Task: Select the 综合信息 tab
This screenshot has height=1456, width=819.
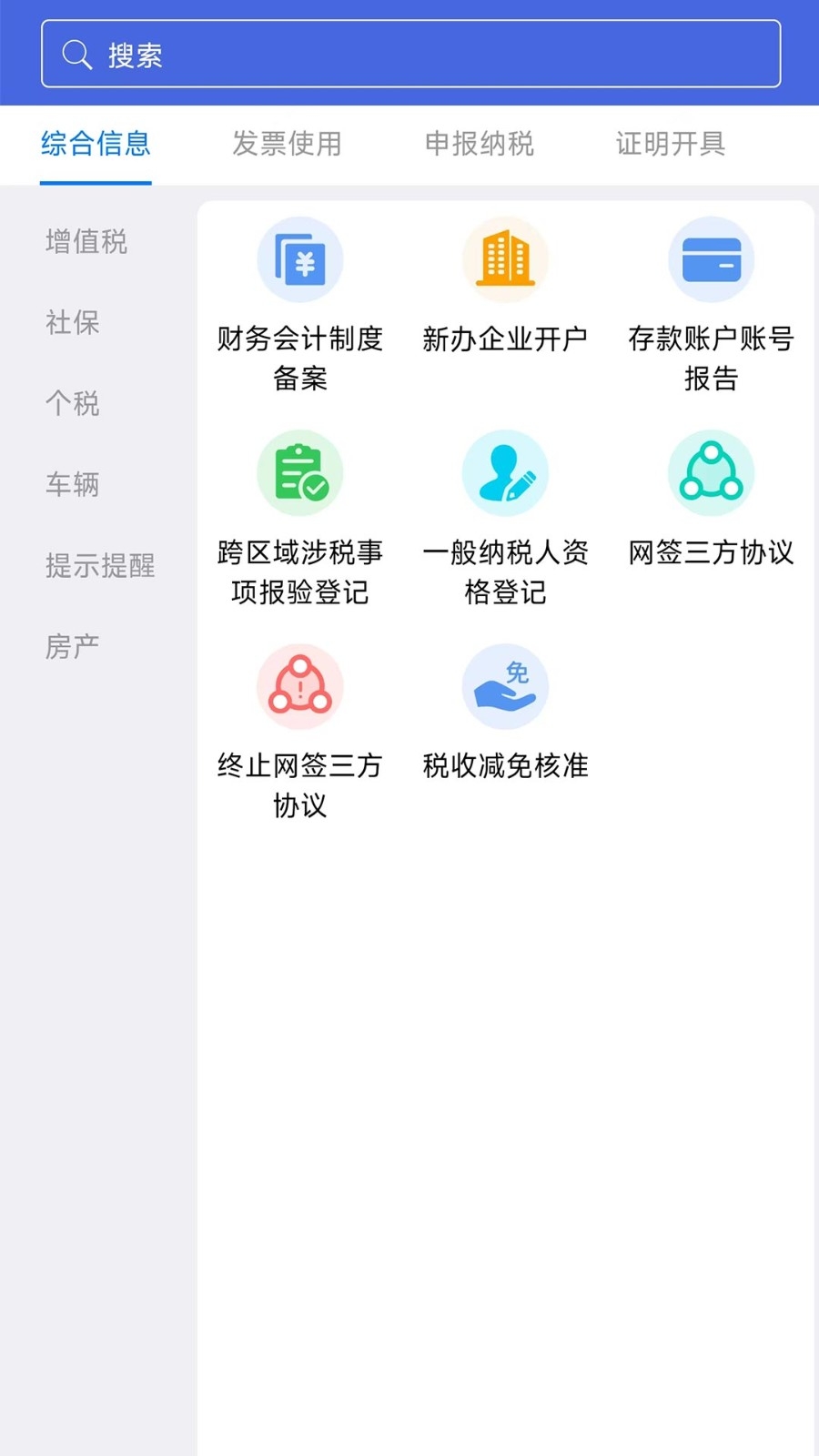Action: (96, 144)
